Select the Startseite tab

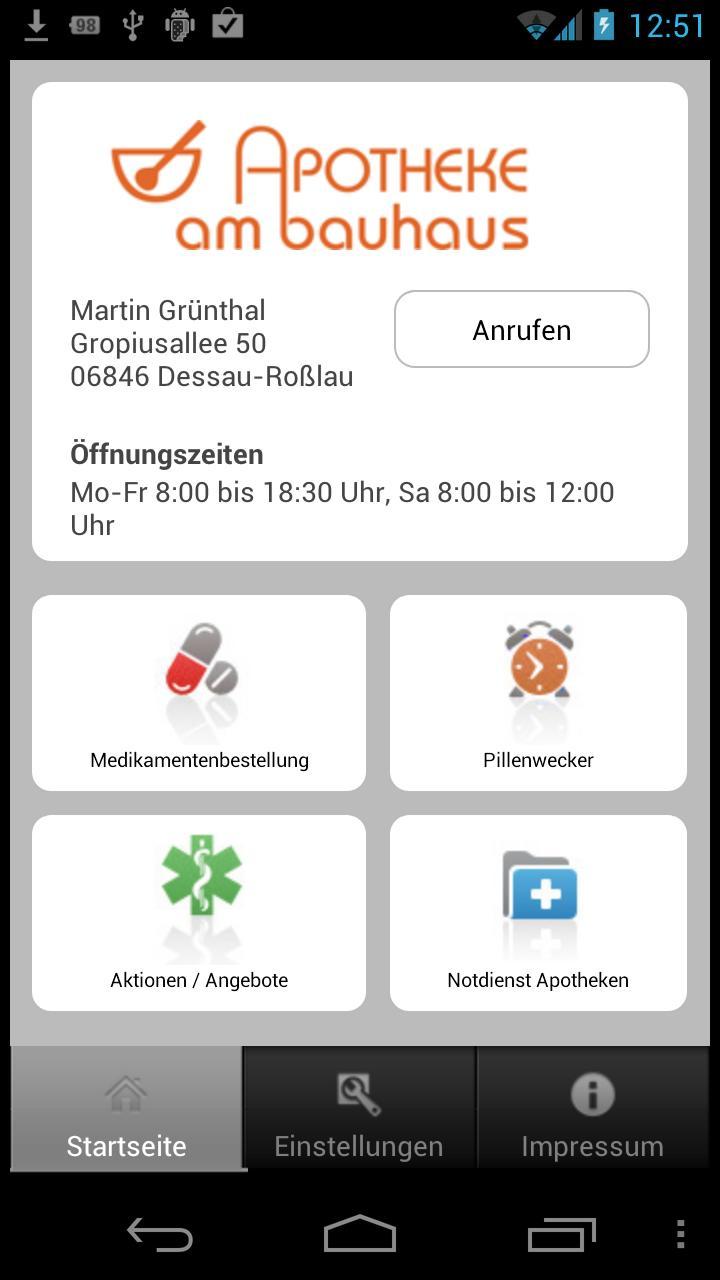(124, 1145)
